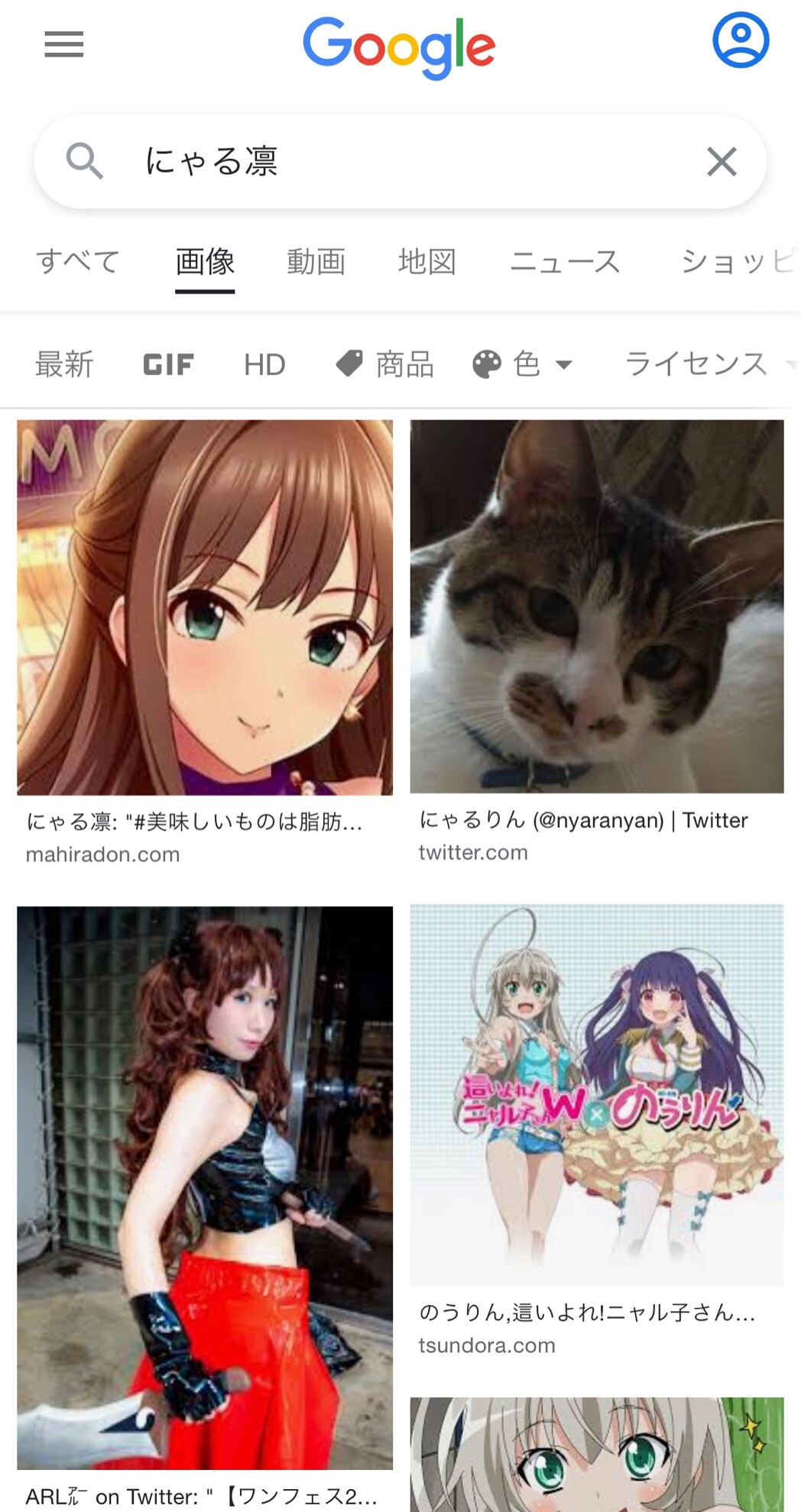Image resolution: width=801 pixels, height=1512 pixels.
Task: Open the mahiradon.com anime girl image result
Action: (205, 607)
